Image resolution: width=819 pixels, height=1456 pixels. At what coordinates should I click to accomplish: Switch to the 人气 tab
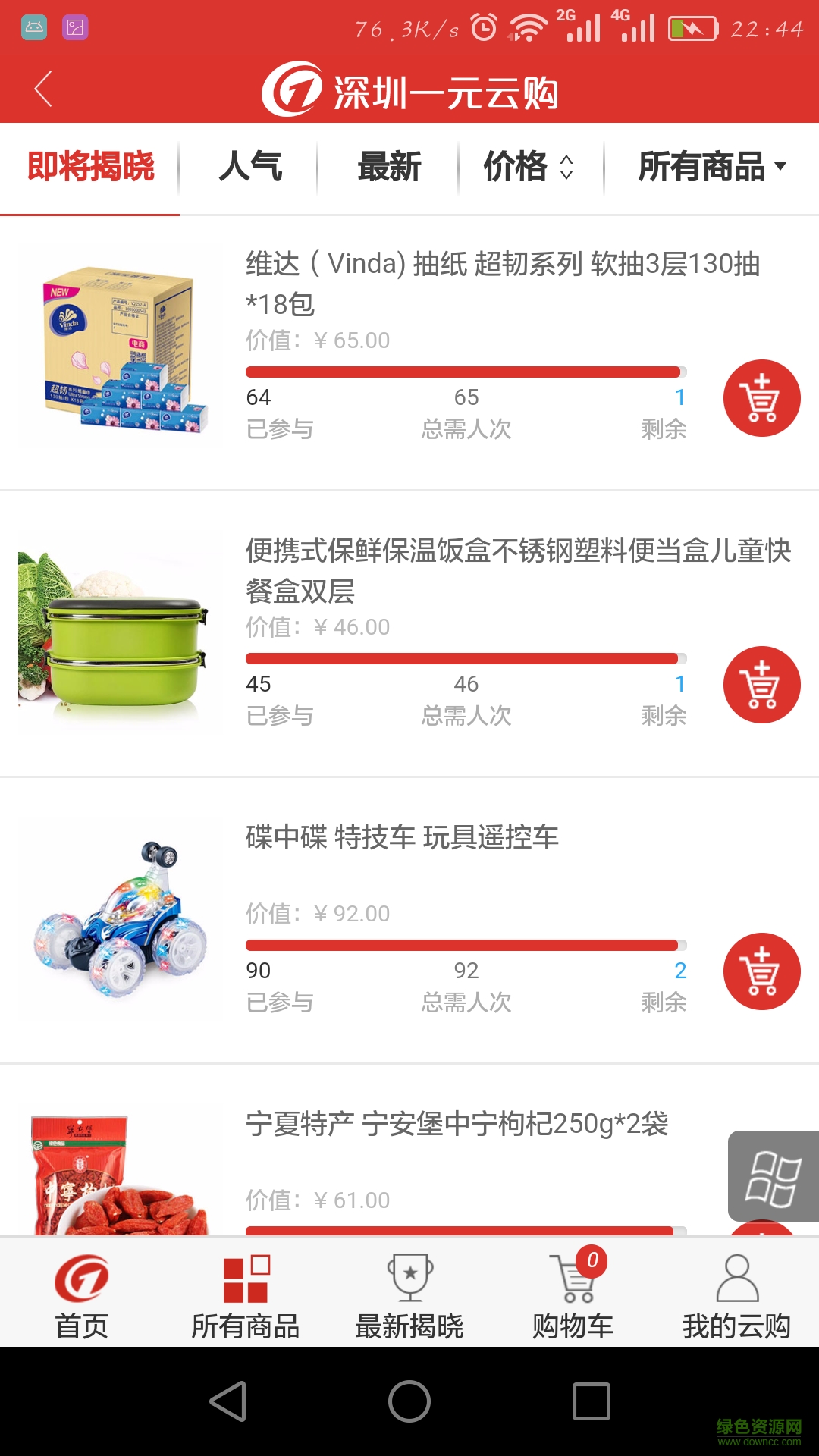pos(249,167)
